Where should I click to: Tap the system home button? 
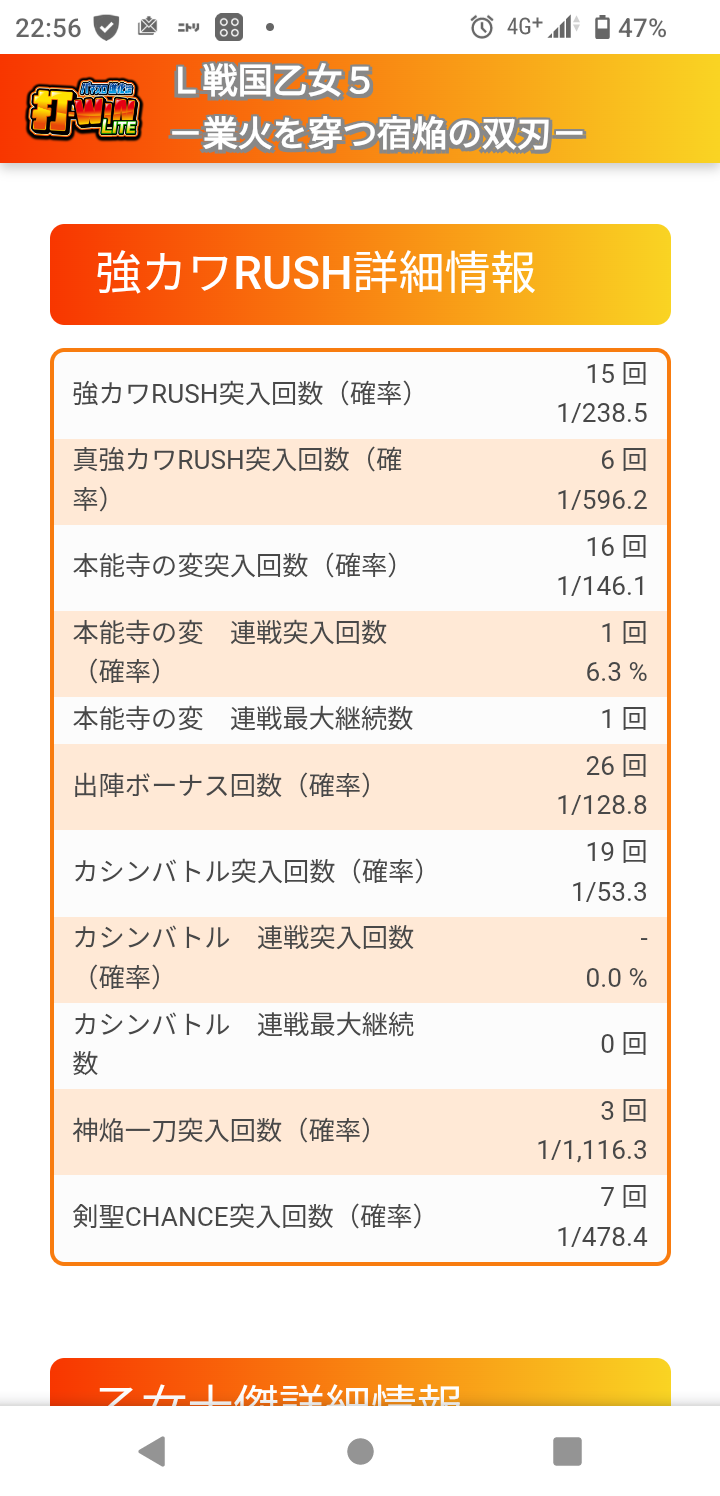click(360, 1451)
